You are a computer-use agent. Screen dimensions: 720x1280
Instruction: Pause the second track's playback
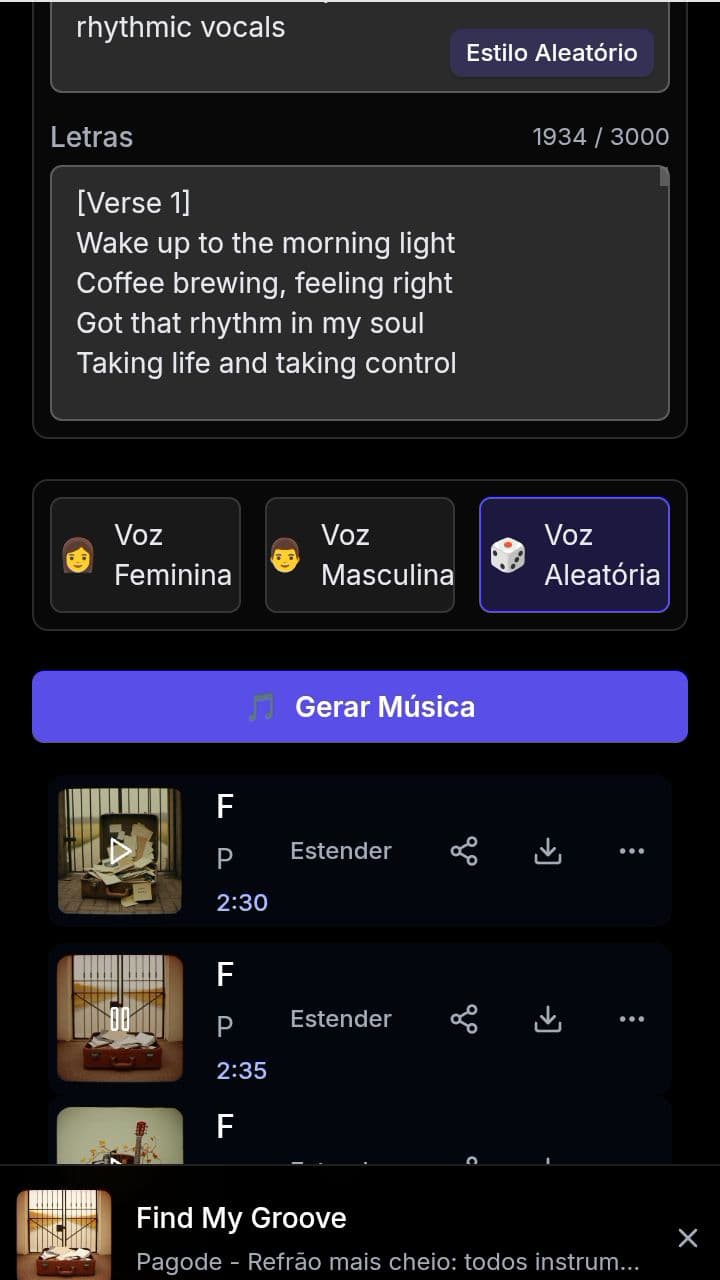(x=119, y=1018)
